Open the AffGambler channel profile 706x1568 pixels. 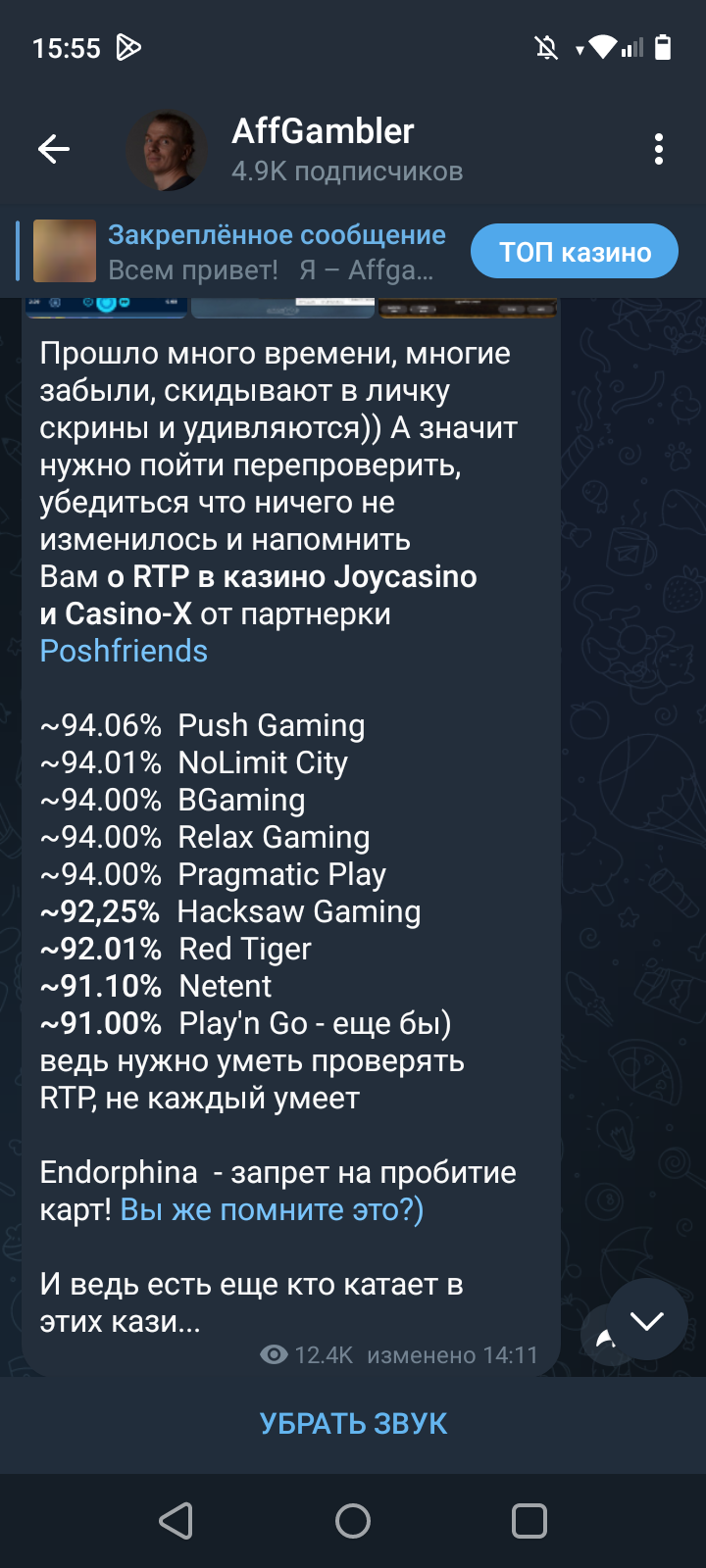[324, 149]
